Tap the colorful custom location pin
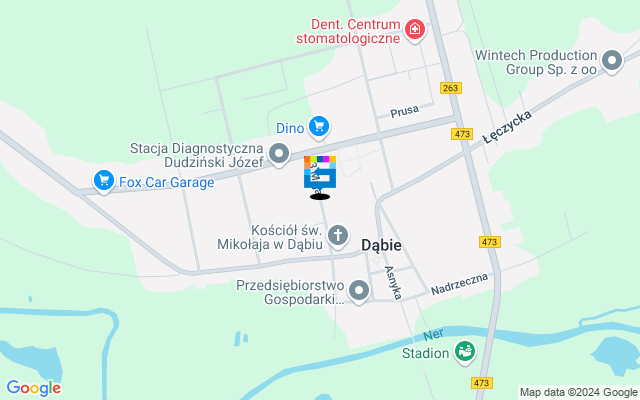This screenshot has height=400, width=640. (x=320, y=173)
